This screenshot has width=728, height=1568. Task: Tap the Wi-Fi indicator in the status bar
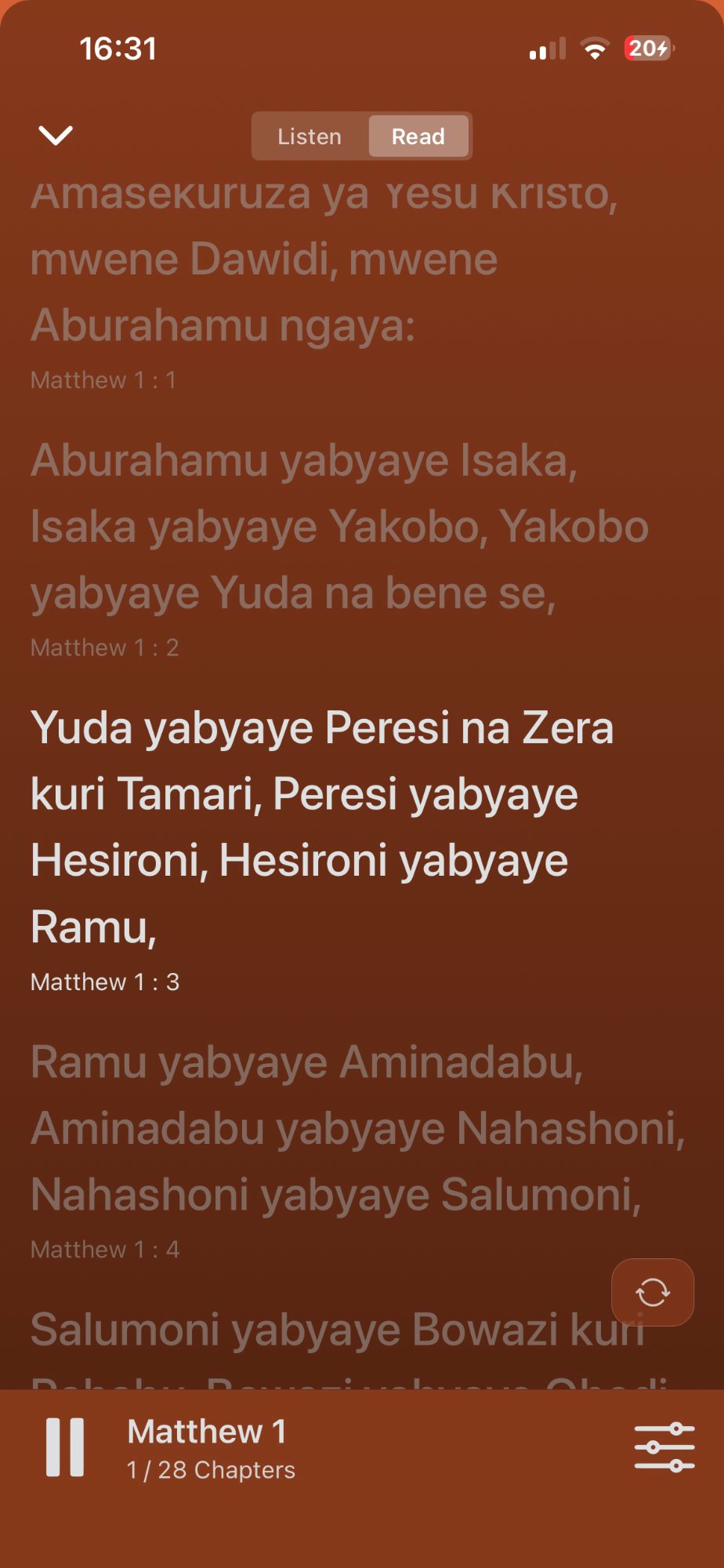[595, 47]
